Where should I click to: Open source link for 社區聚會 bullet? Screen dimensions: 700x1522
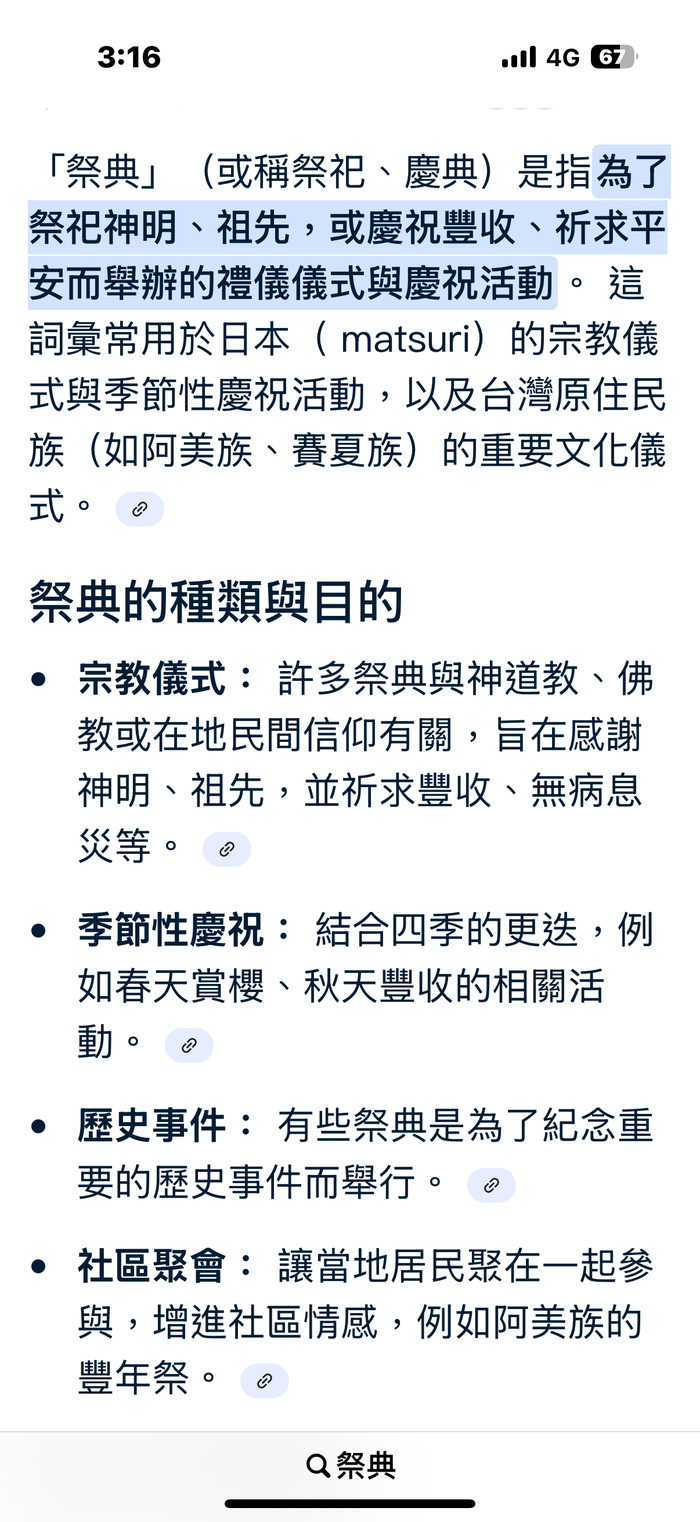point(264,1381)
